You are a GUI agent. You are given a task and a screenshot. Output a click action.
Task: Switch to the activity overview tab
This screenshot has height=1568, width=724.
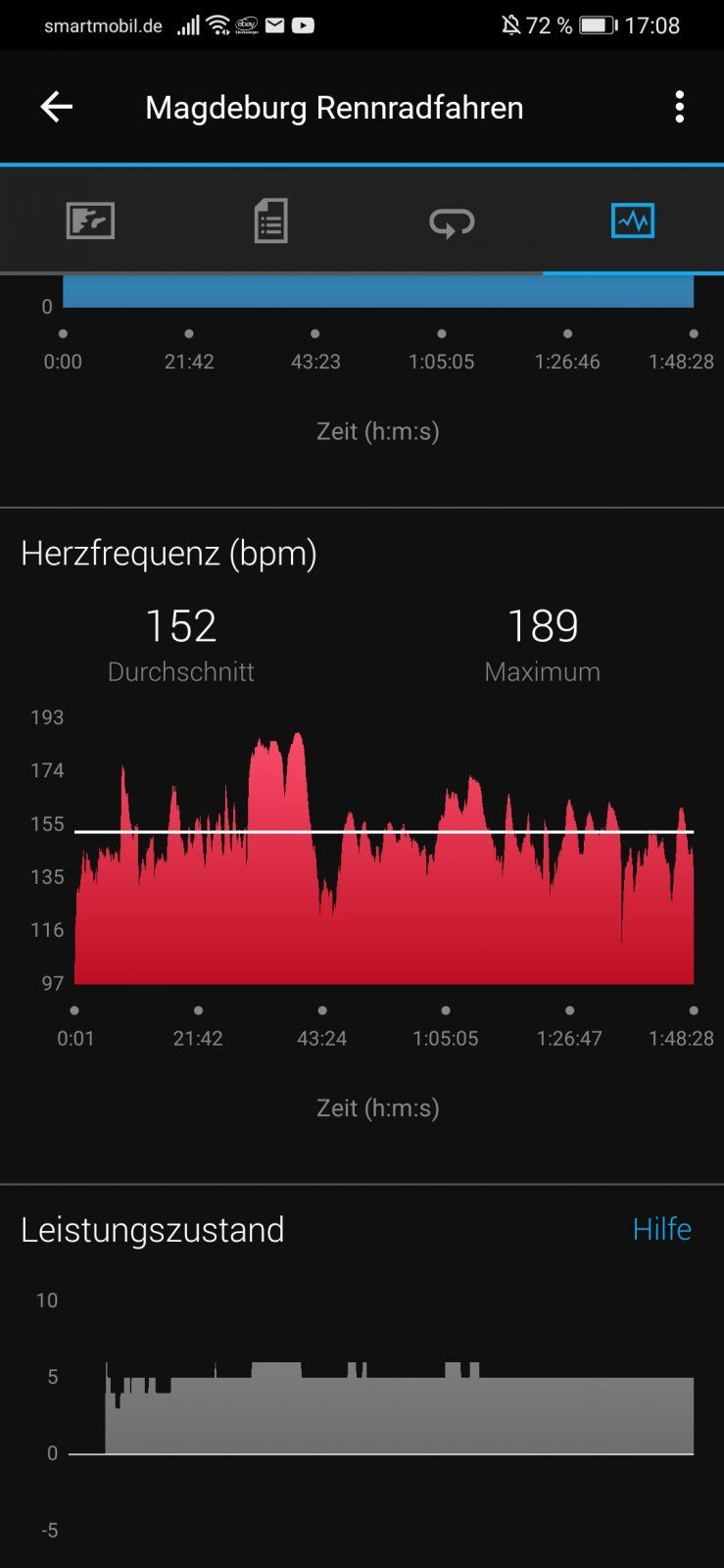90,220
